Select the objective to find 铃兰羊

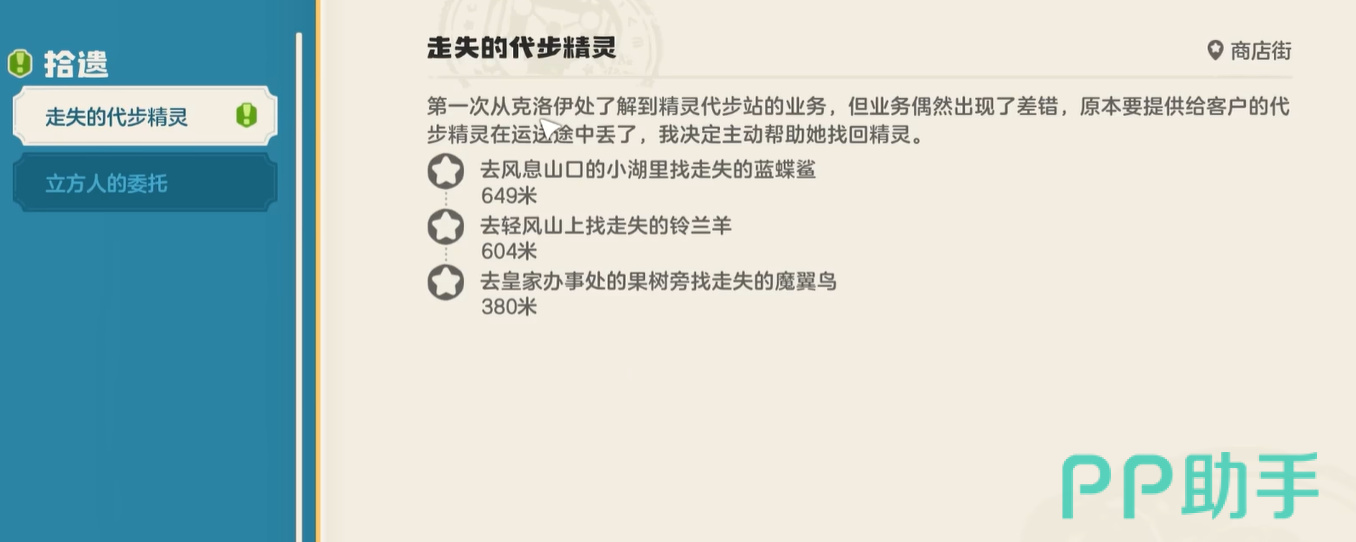pyautogui.click(x=605, y=226)
